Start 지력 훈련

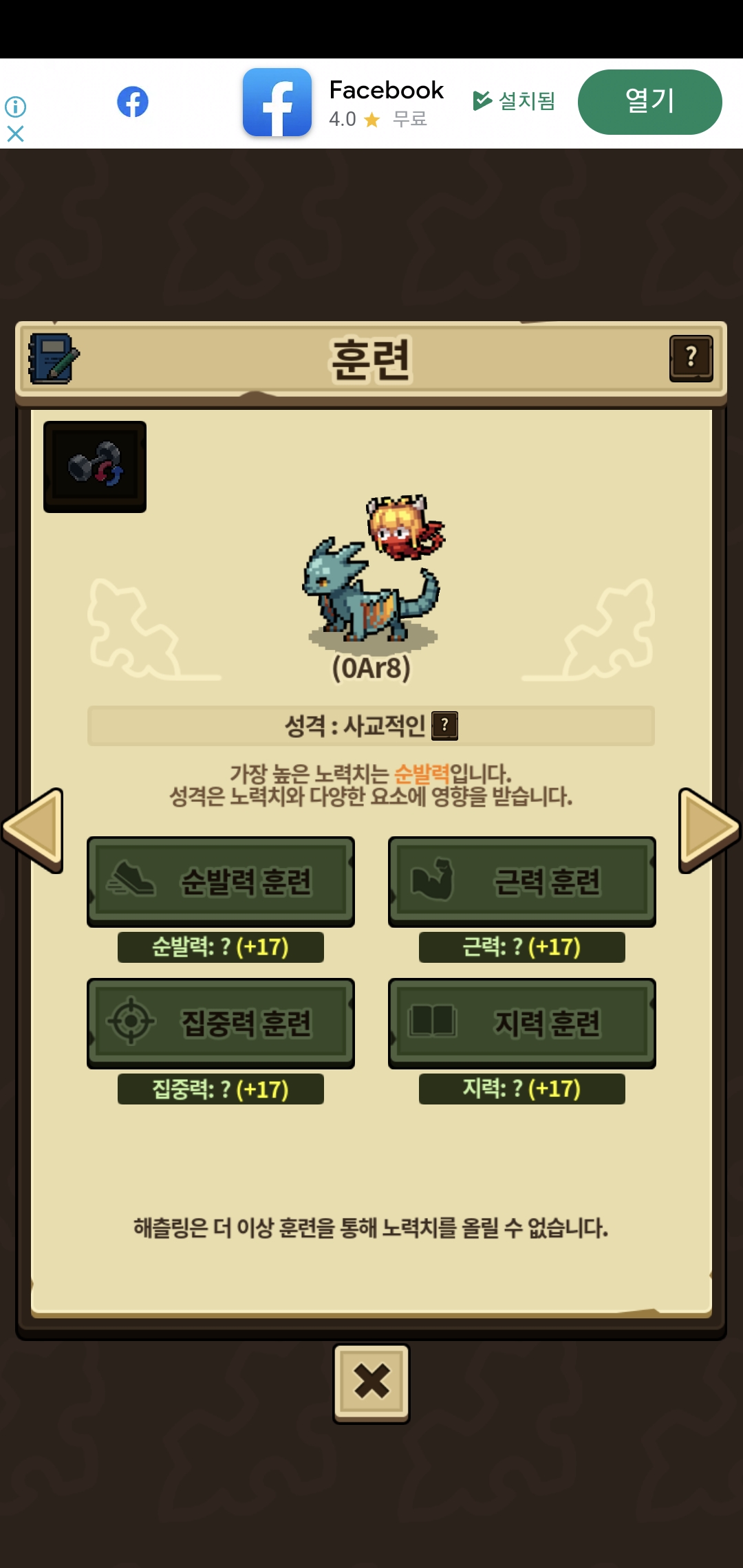(521, 1023)
